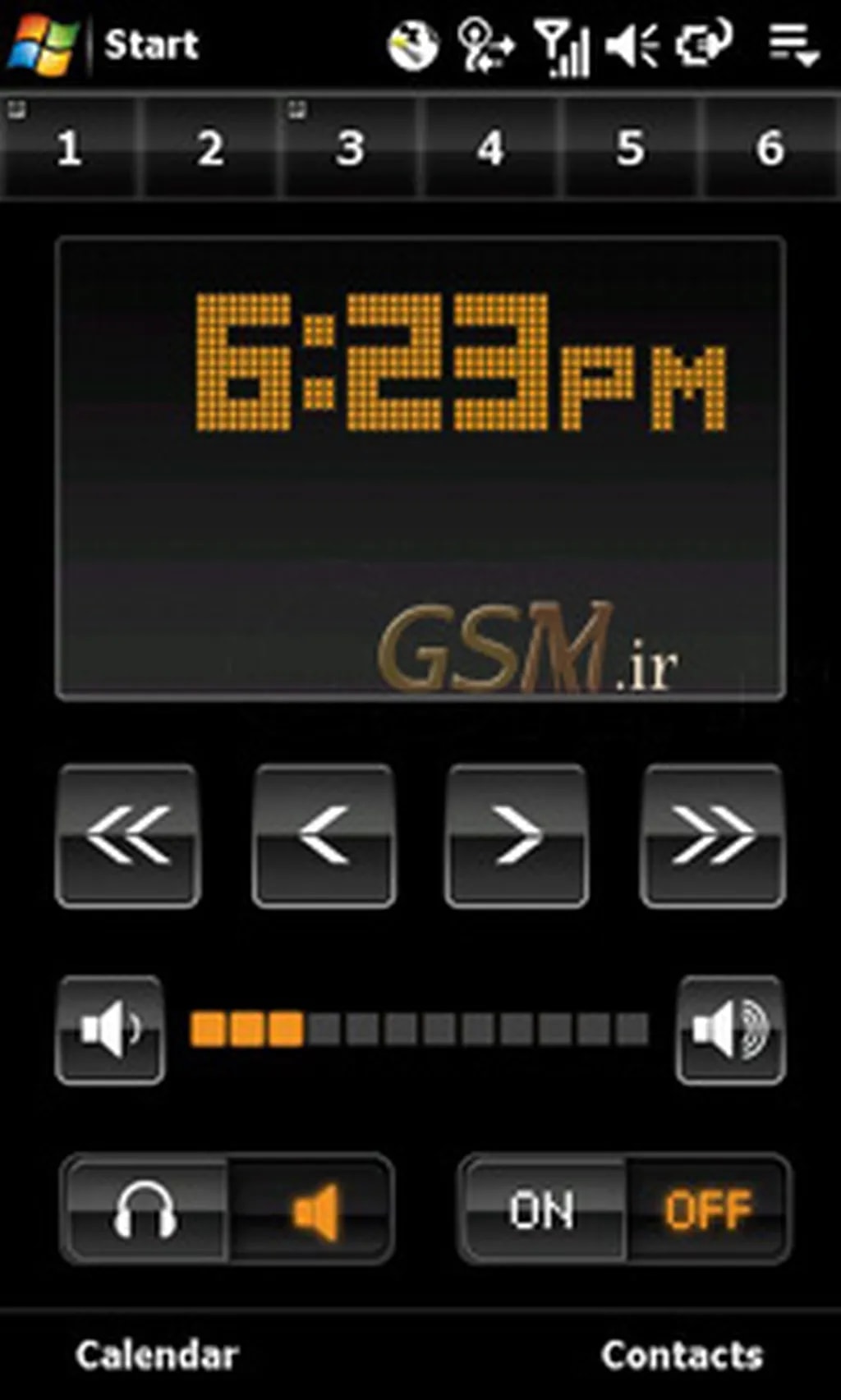Open Calendar softkey
841x1400 pixels.
157,1355
